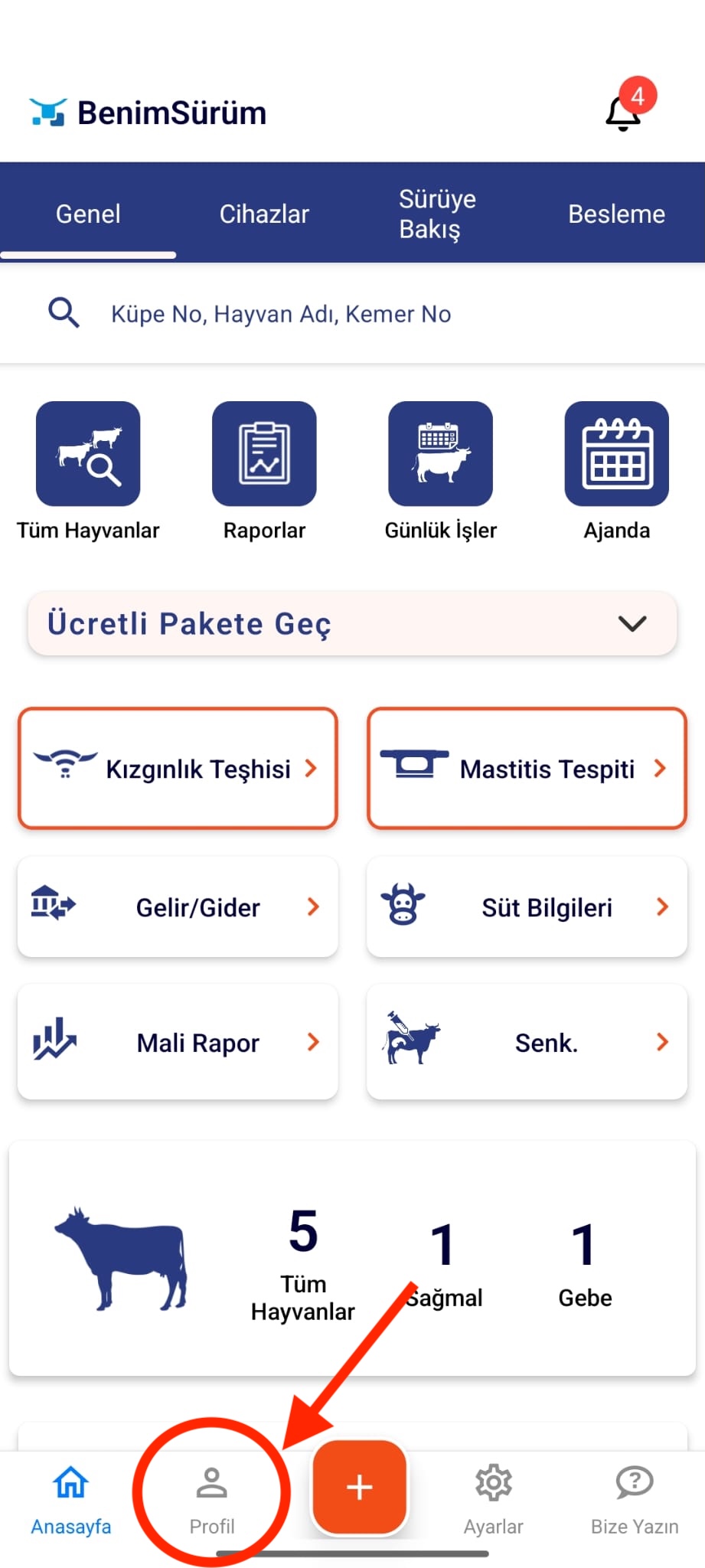Open Tüm Hayvanlar shortcut
The width and height of the screenshot is (705, 1568).
[88, 454]
